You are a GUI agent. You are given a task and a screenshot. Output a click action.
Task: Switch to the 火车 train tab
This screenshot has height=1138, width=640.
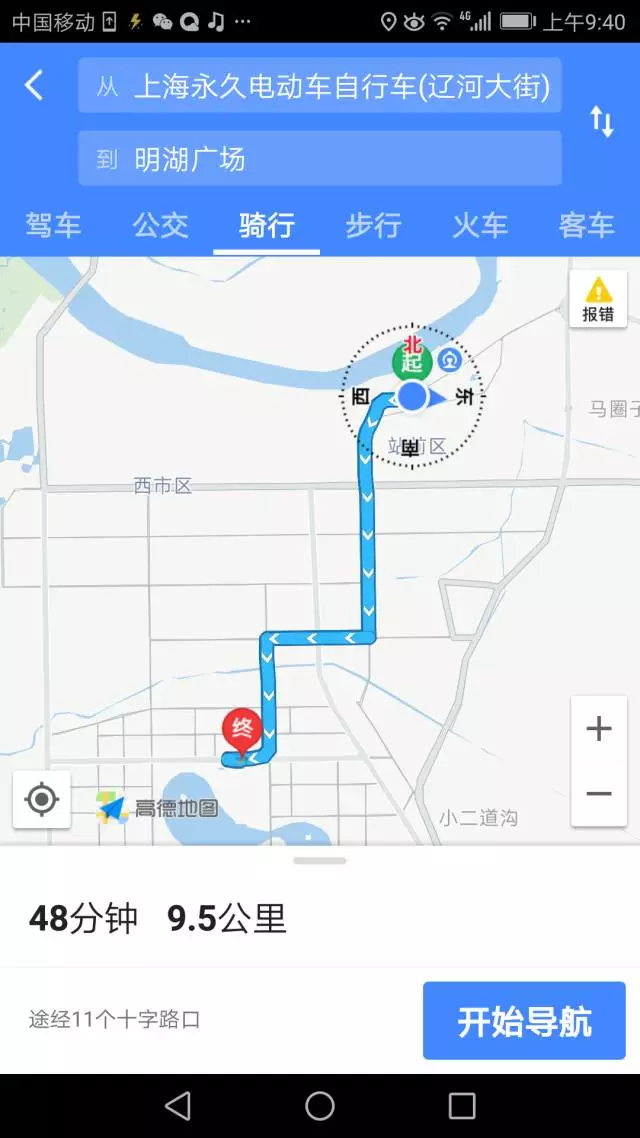[x=480, y=225]
